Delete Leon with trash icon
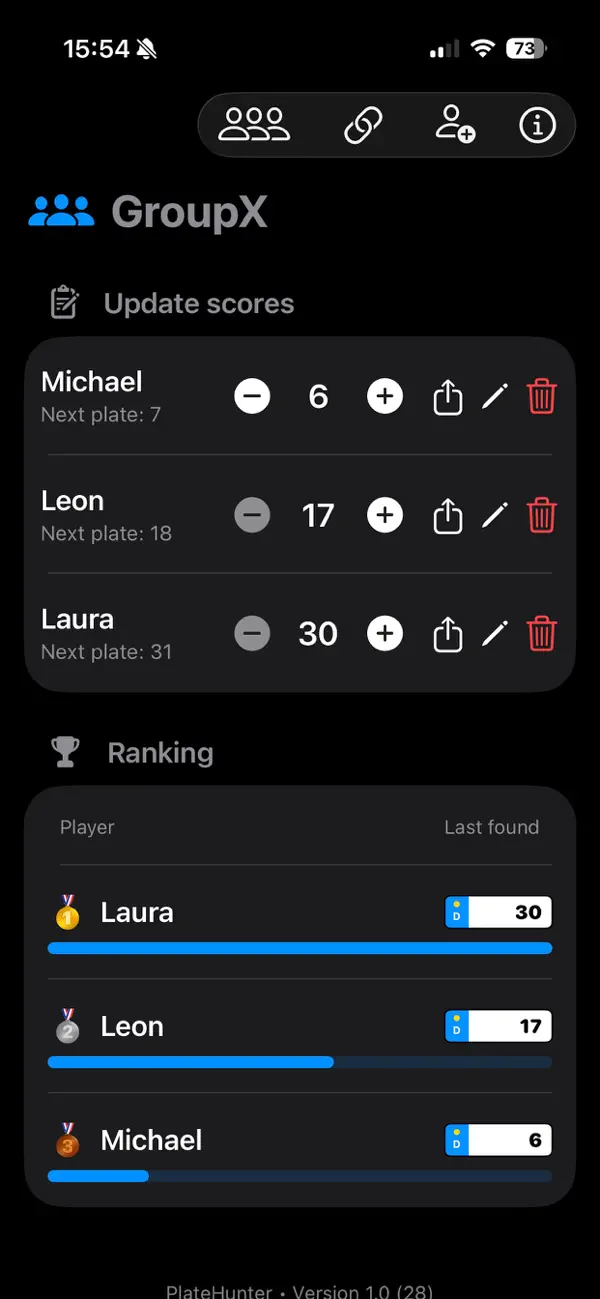The image size is (600, 1299). [x=541, y=516]
